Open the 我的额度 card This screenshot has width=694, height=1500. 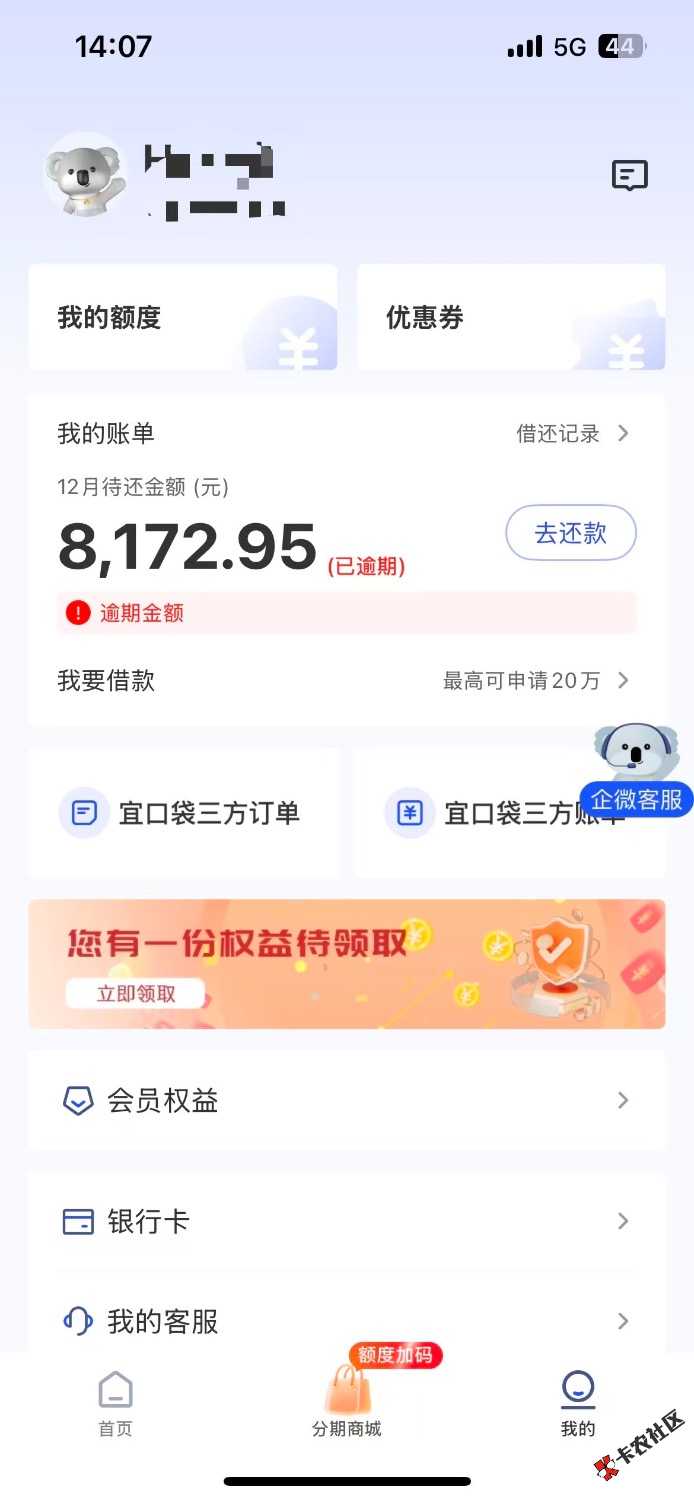coord(182,318)
